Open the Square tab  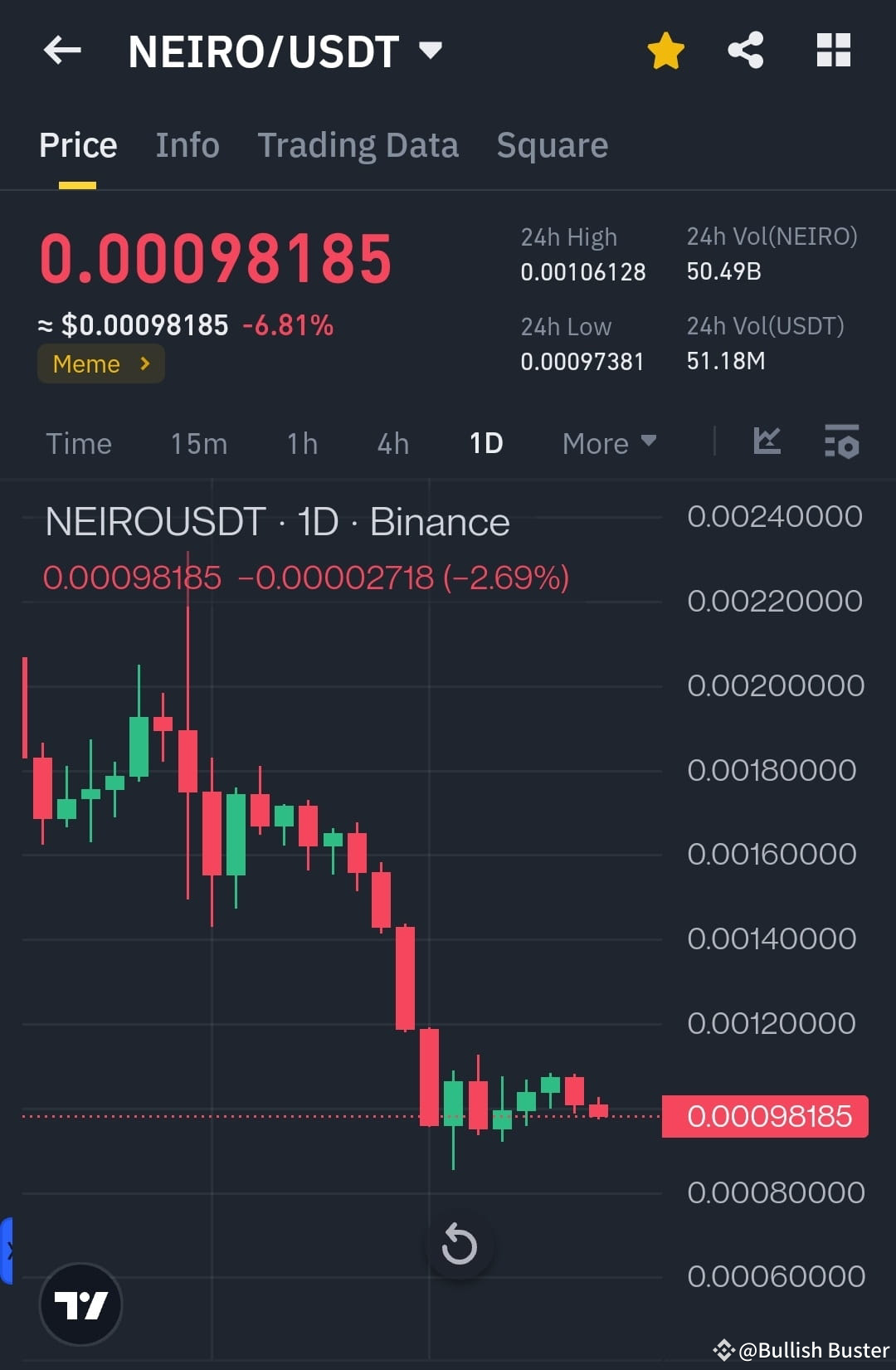click(552, 144)
